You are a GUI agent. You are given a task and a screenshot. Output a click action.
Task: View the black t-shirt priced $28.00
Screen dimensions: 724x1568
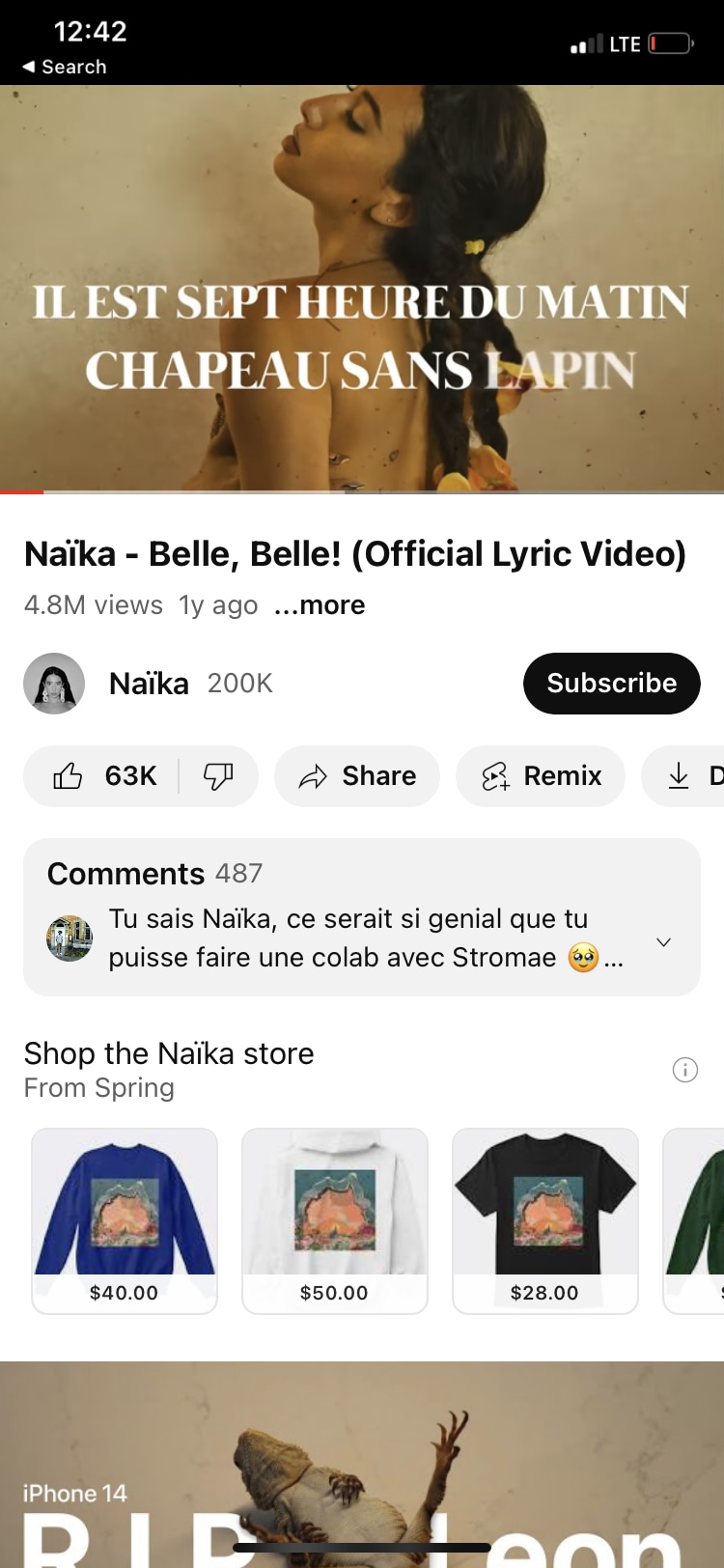click(x=545, y=1221)
